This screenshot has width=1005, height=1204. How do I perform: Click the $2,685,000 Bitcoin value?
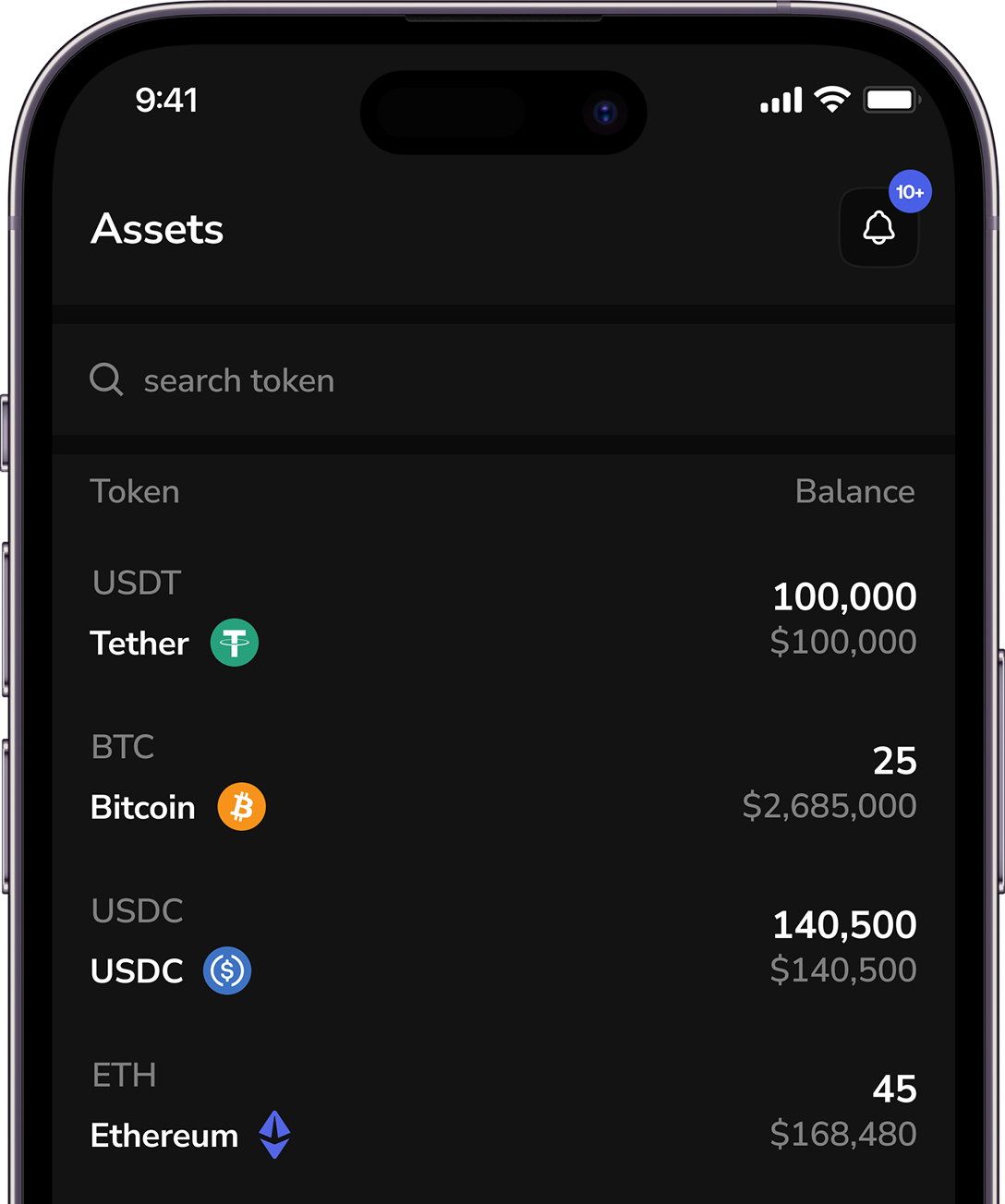click(828, 805)
